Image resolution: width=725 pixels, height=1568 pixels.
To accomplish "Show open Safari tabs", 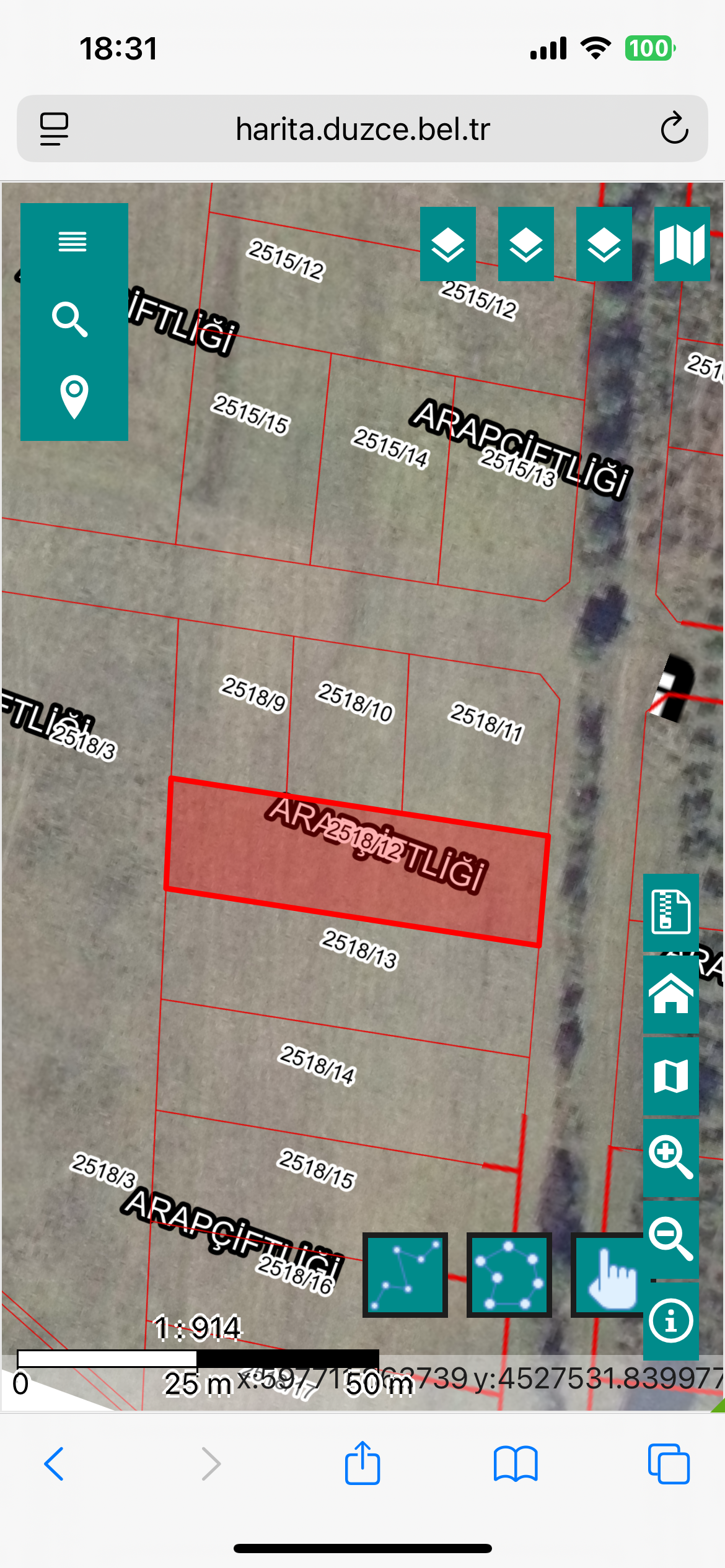I will (x=669, y=1464).
